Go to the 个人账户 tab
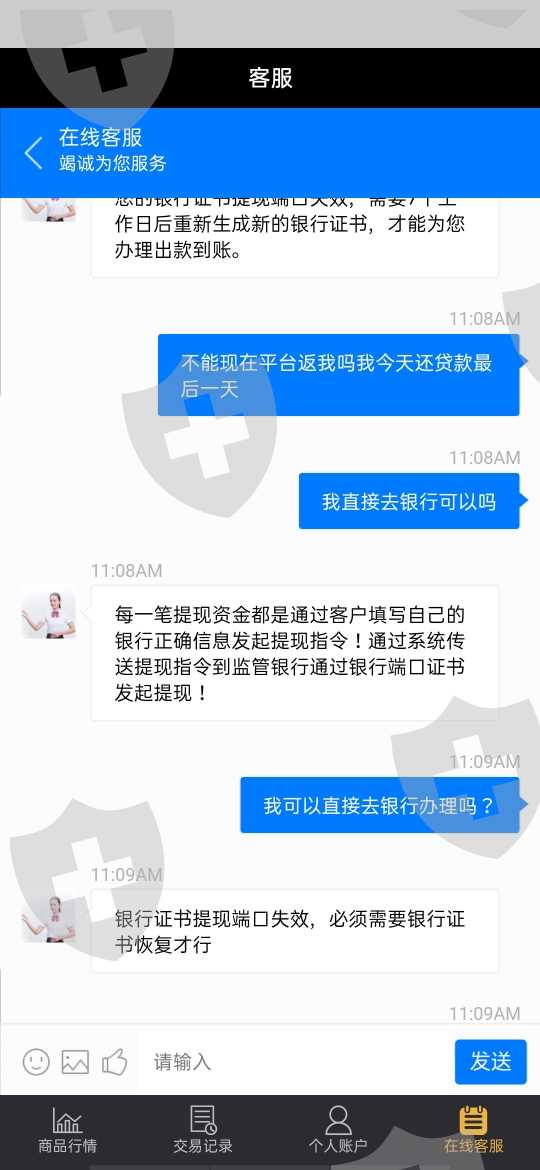Image resolution: width=540 pixels, height=1170 pixels. pyautogui.click(x=338, y=1130)
